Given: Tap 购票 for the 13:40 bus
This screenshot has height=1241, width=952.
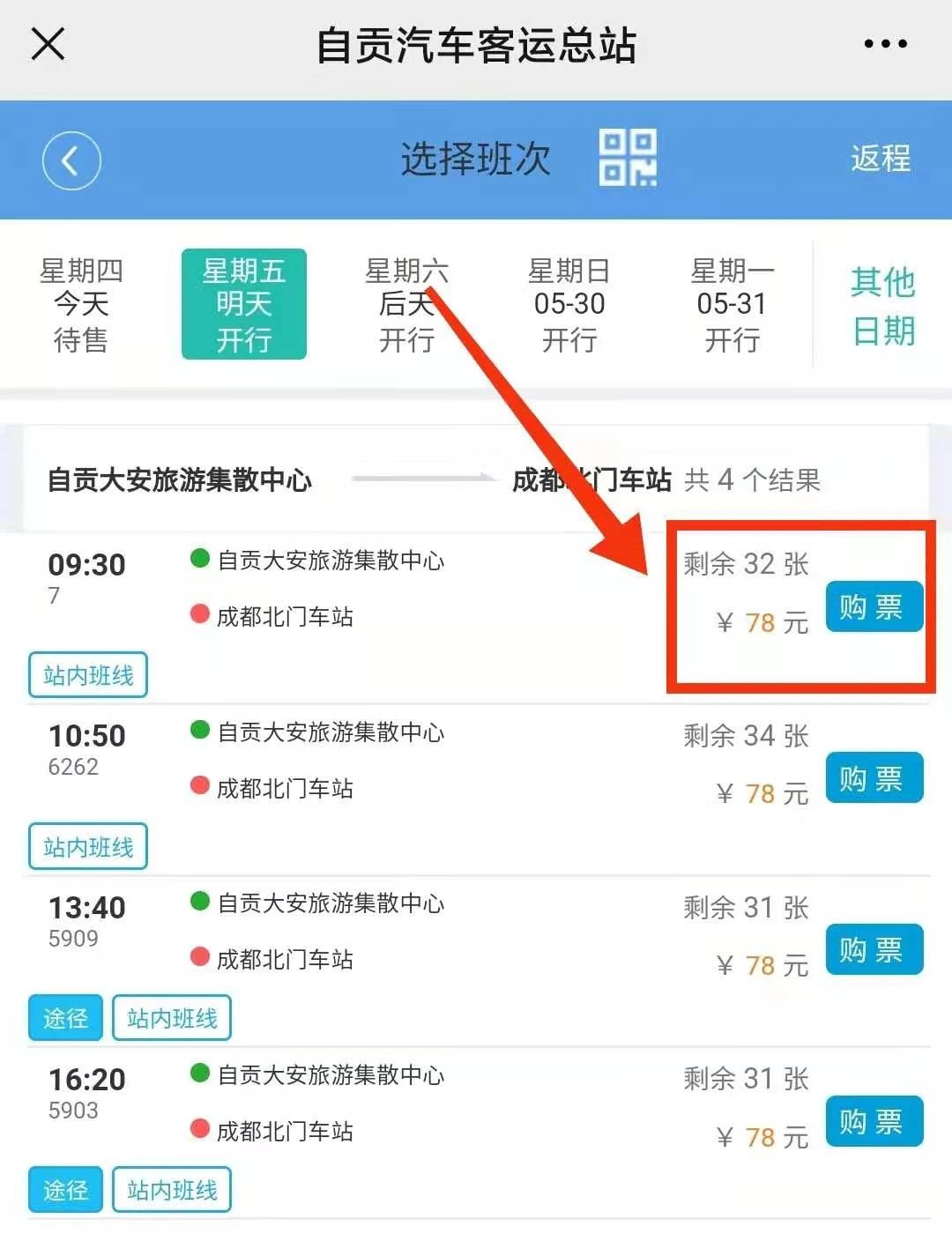Looking at the screenshot, I should pos(874,949).
